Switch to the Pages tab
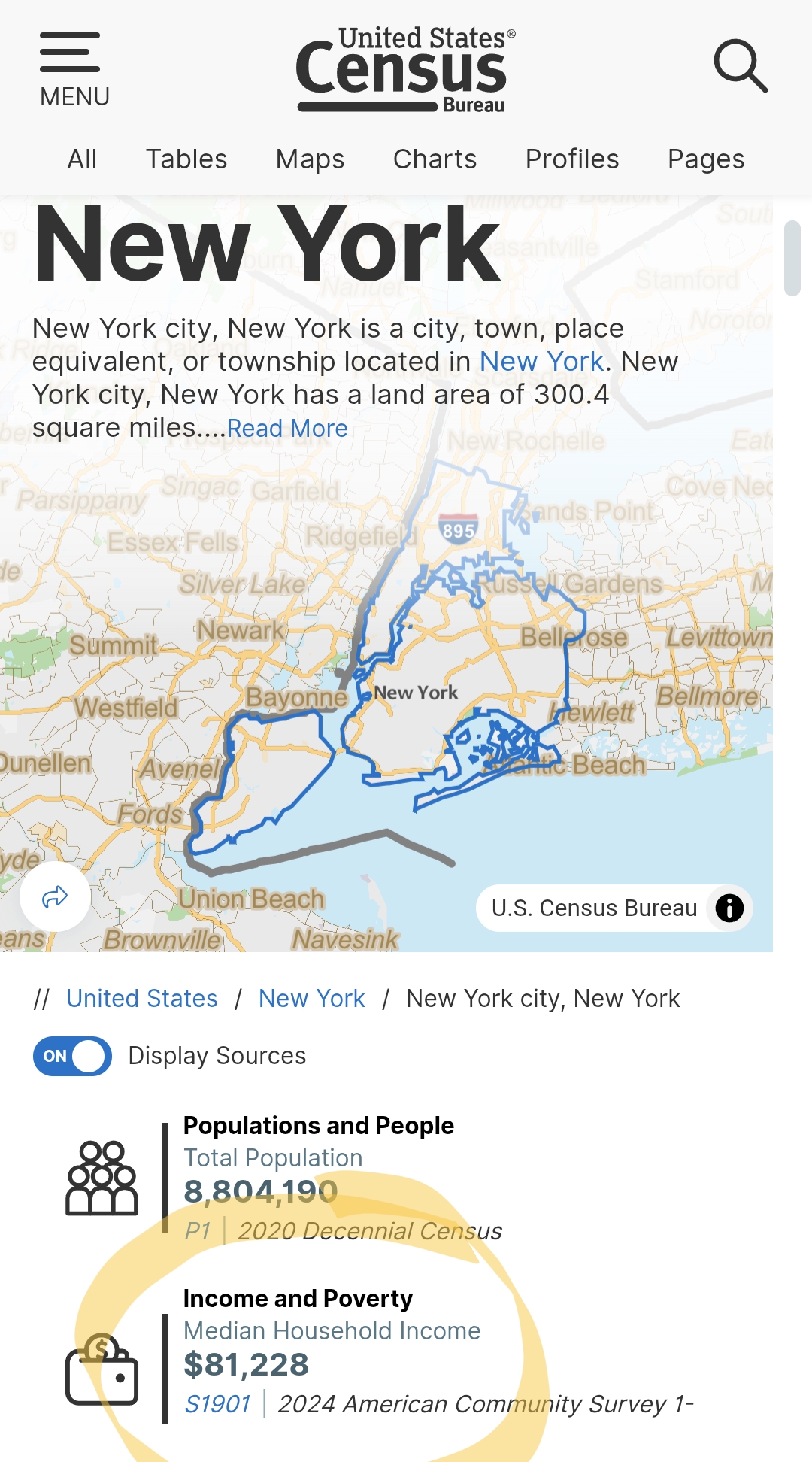812x1462 pixels. (705, 159)
